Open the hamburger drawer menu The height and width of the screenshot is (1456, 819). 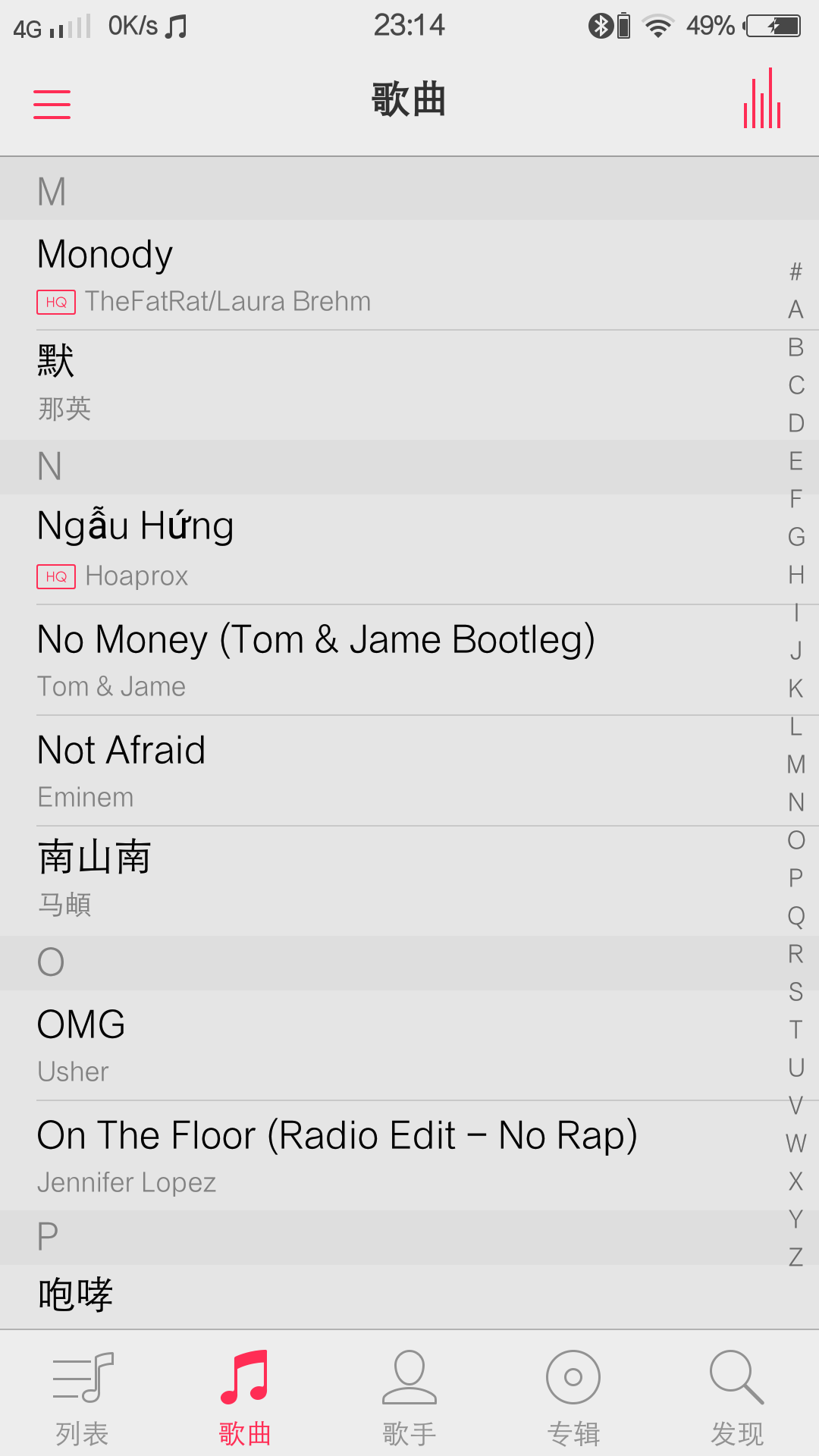point(52,104)
